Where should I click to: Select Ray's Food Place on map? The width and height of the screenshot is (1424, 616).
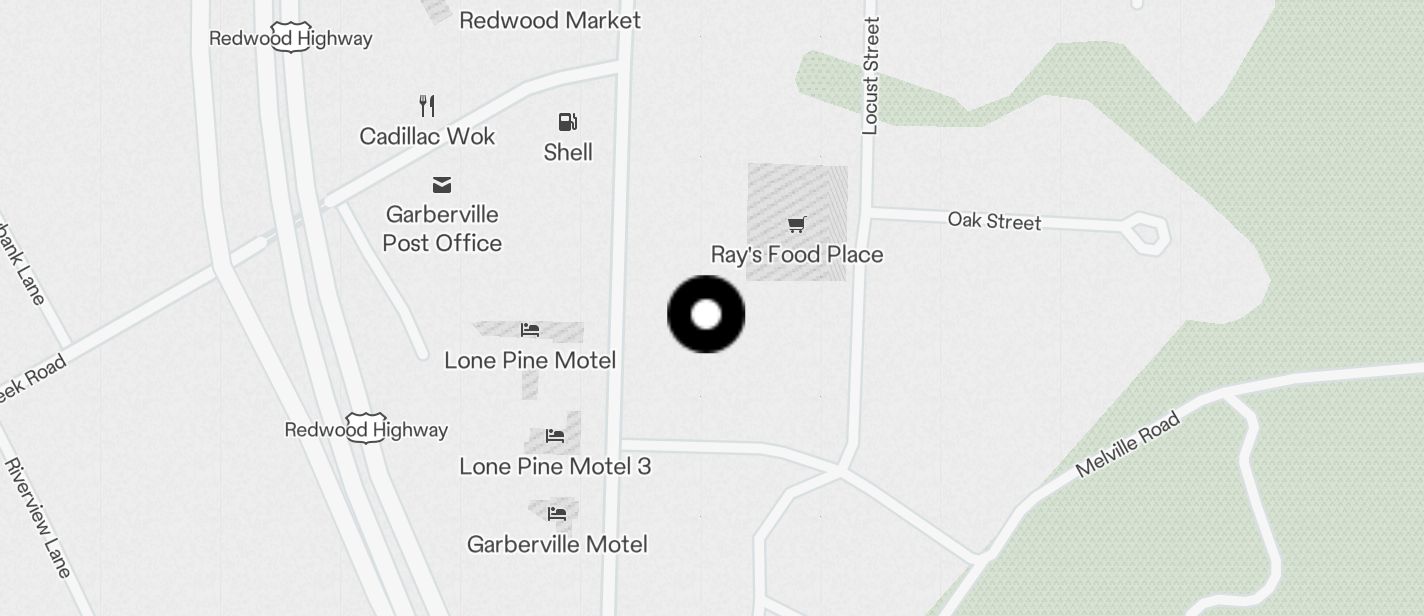coord(797,225)
